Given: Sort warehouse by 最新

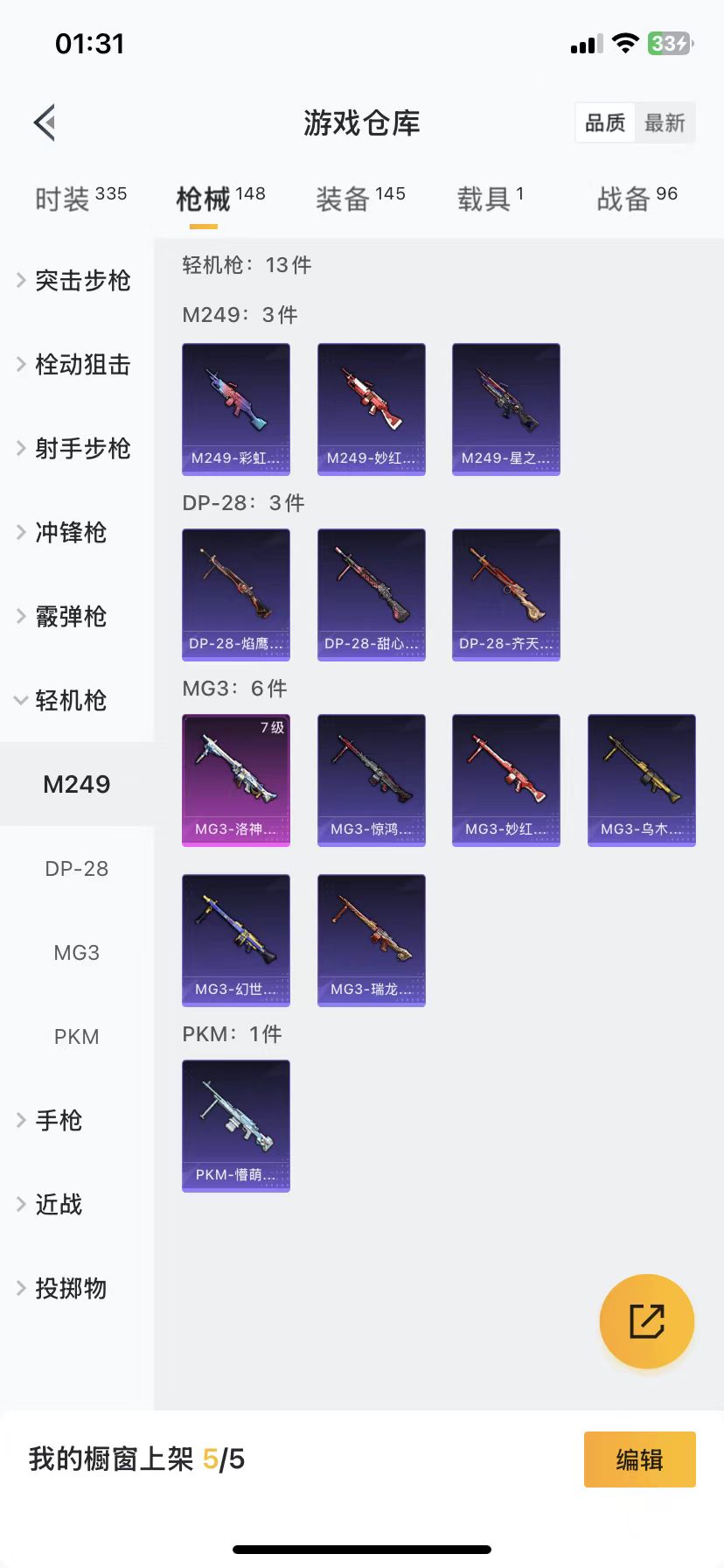Looking at the screenshot, I should pyautogui.click(x=665, y=122).
